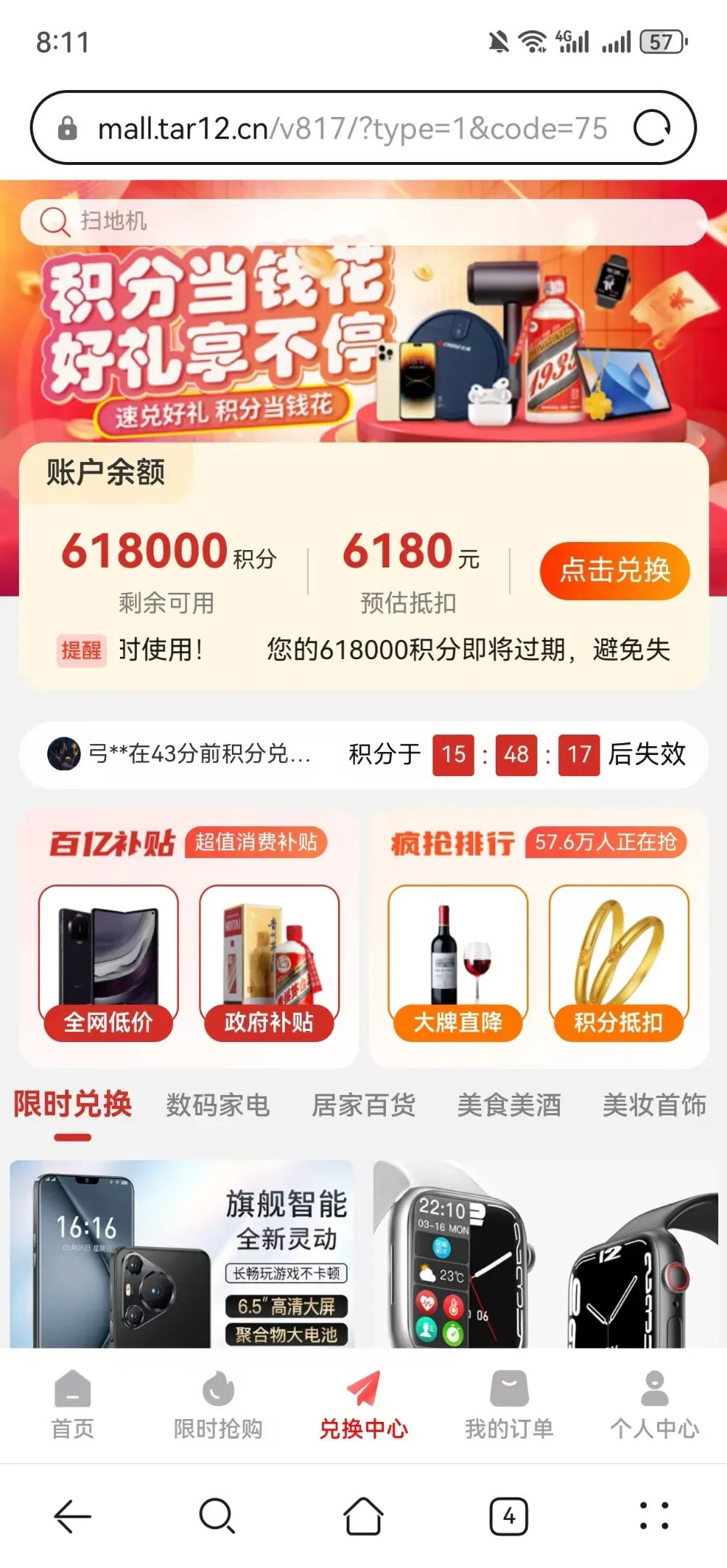
Task: Switch to the 居家百货 category tab
Action: click(x=363, y=1105)
